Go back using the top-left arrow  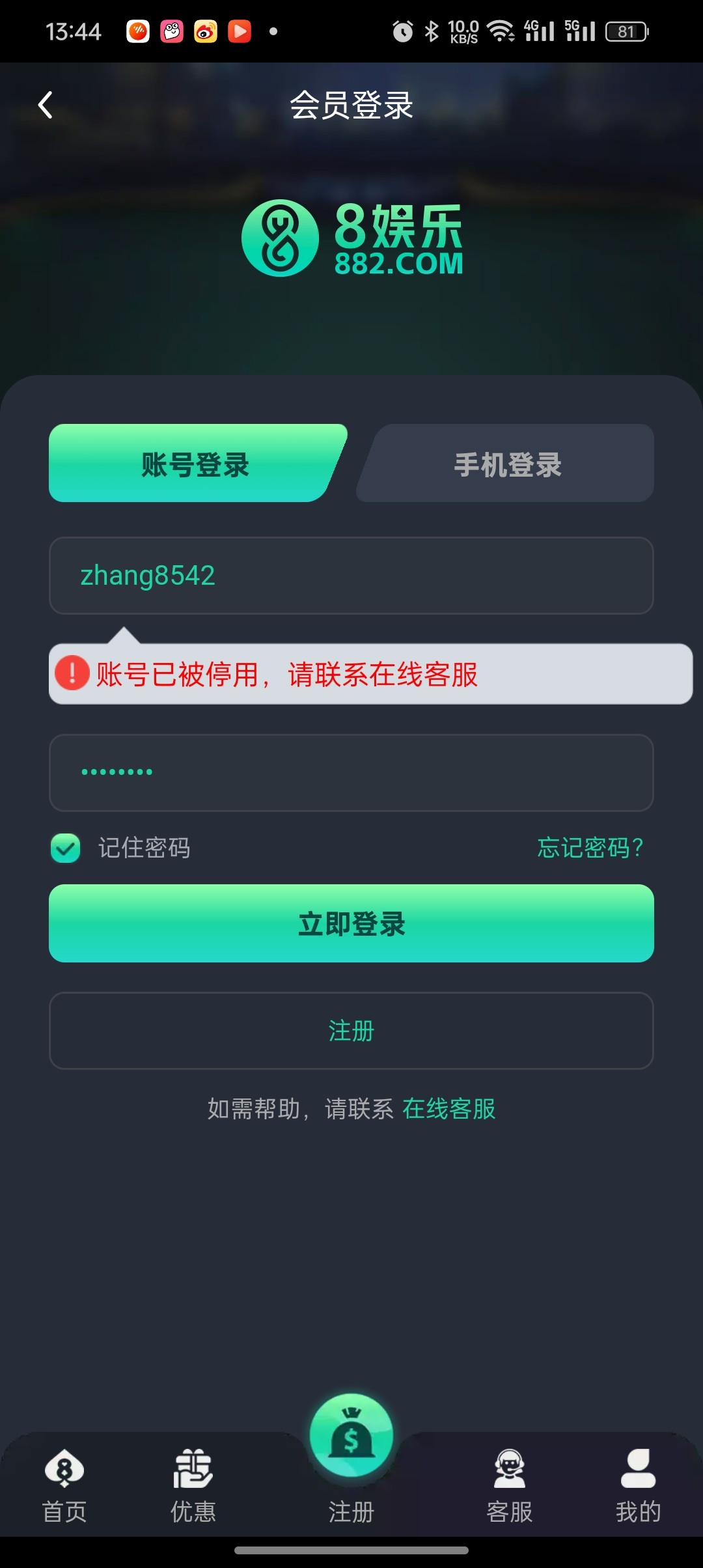pos(45,105)
